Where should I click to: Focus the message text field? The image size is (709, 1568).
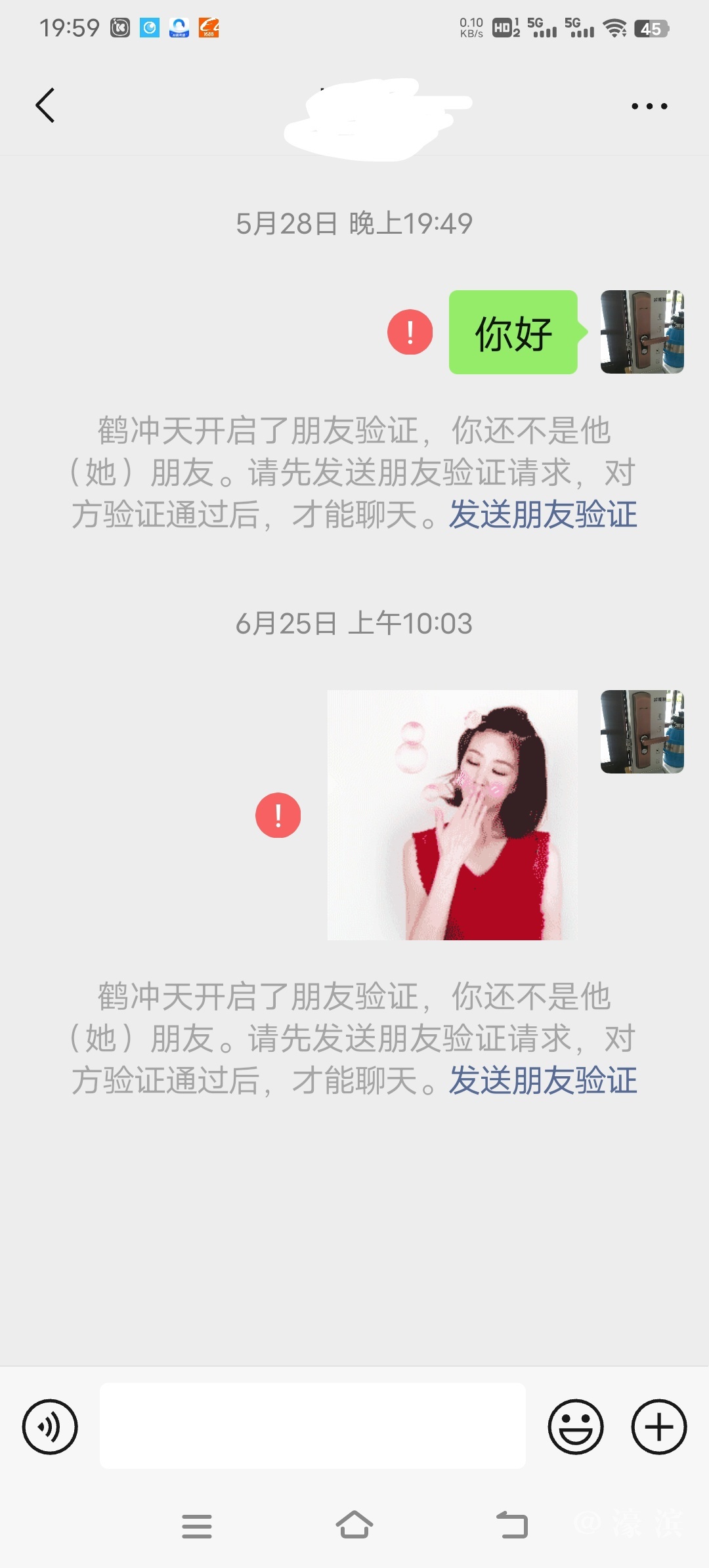(x=312, y=1426)
